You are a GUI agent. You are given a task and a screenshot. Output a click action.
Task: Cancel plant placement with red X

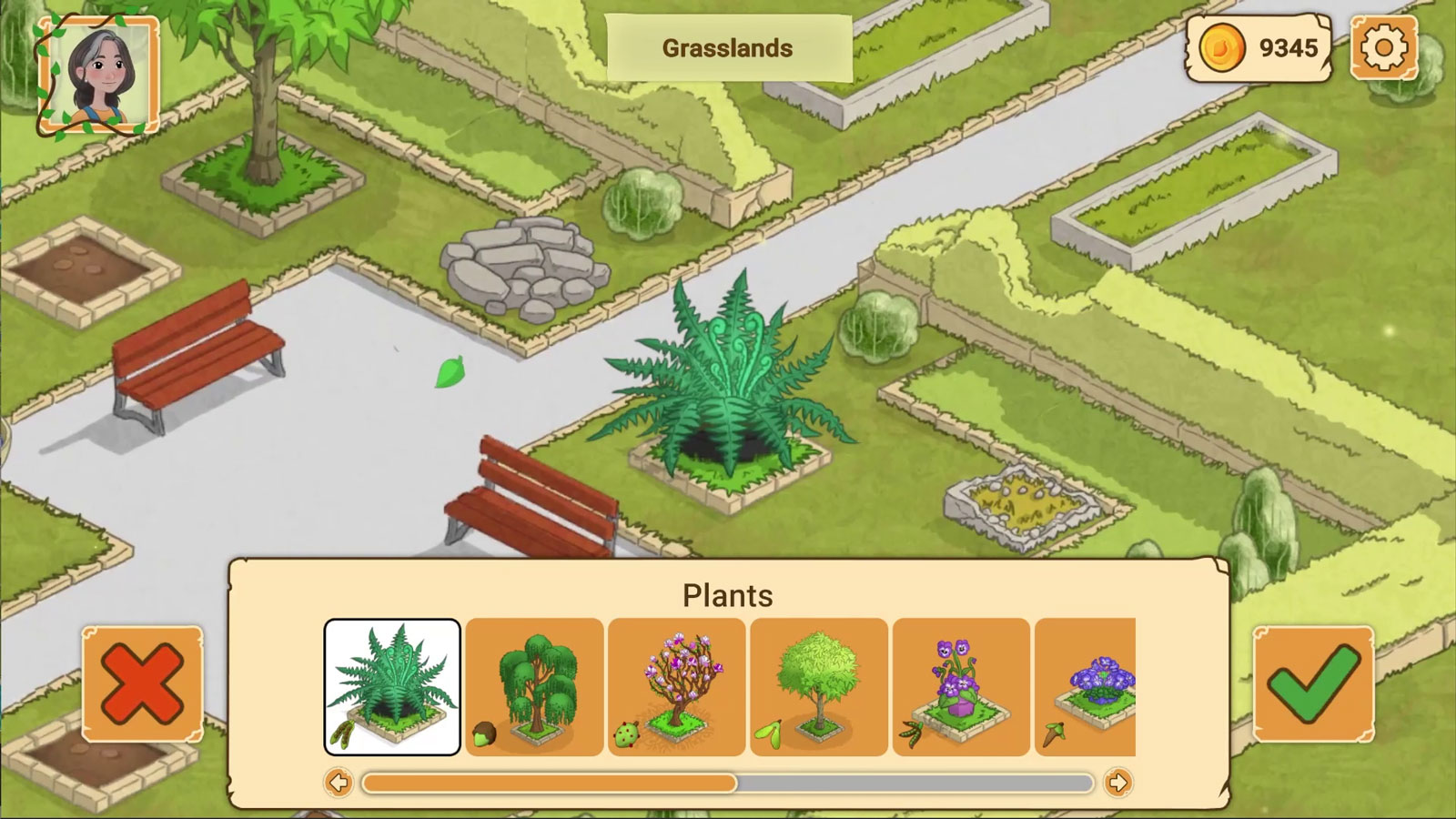143,683
